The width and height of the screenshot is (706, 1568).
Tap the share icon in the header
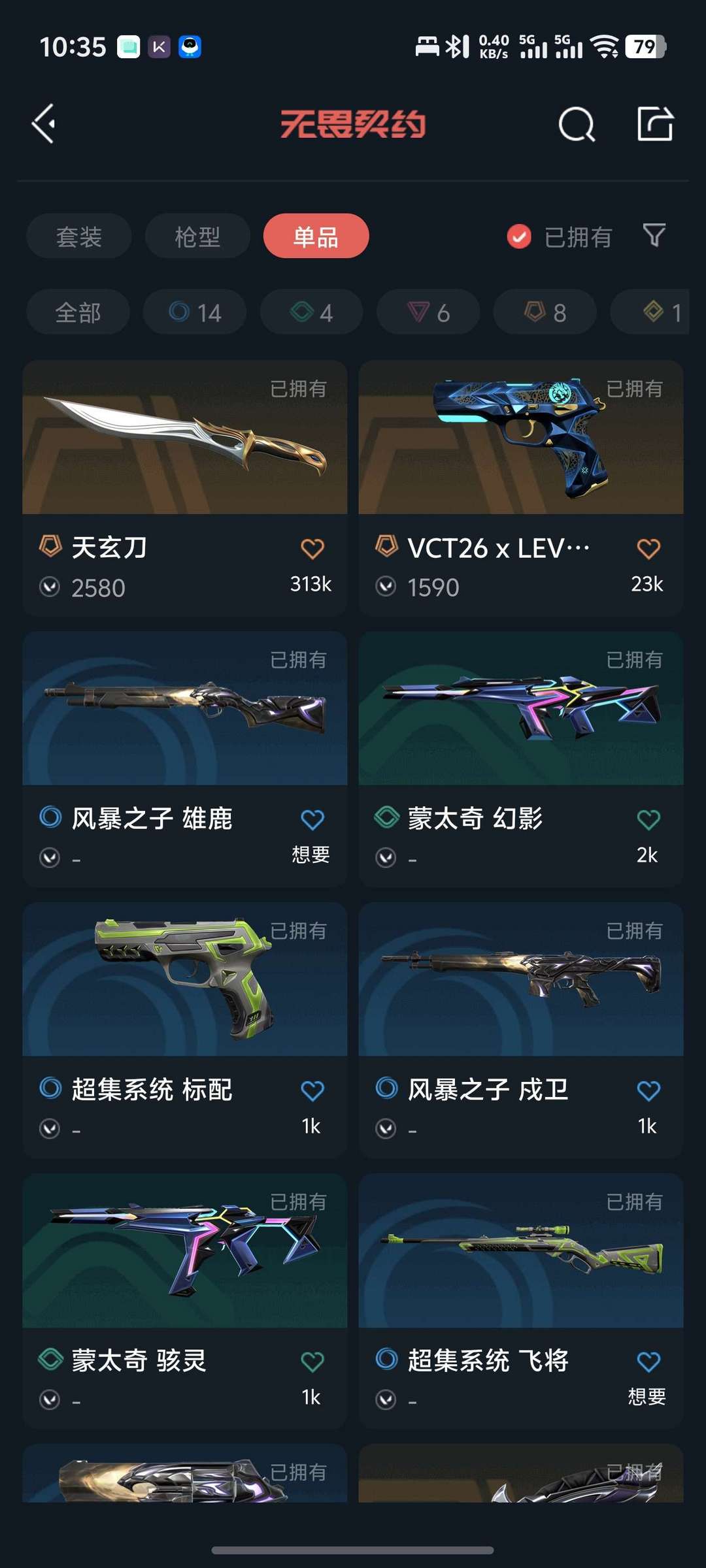pos(655,123)
